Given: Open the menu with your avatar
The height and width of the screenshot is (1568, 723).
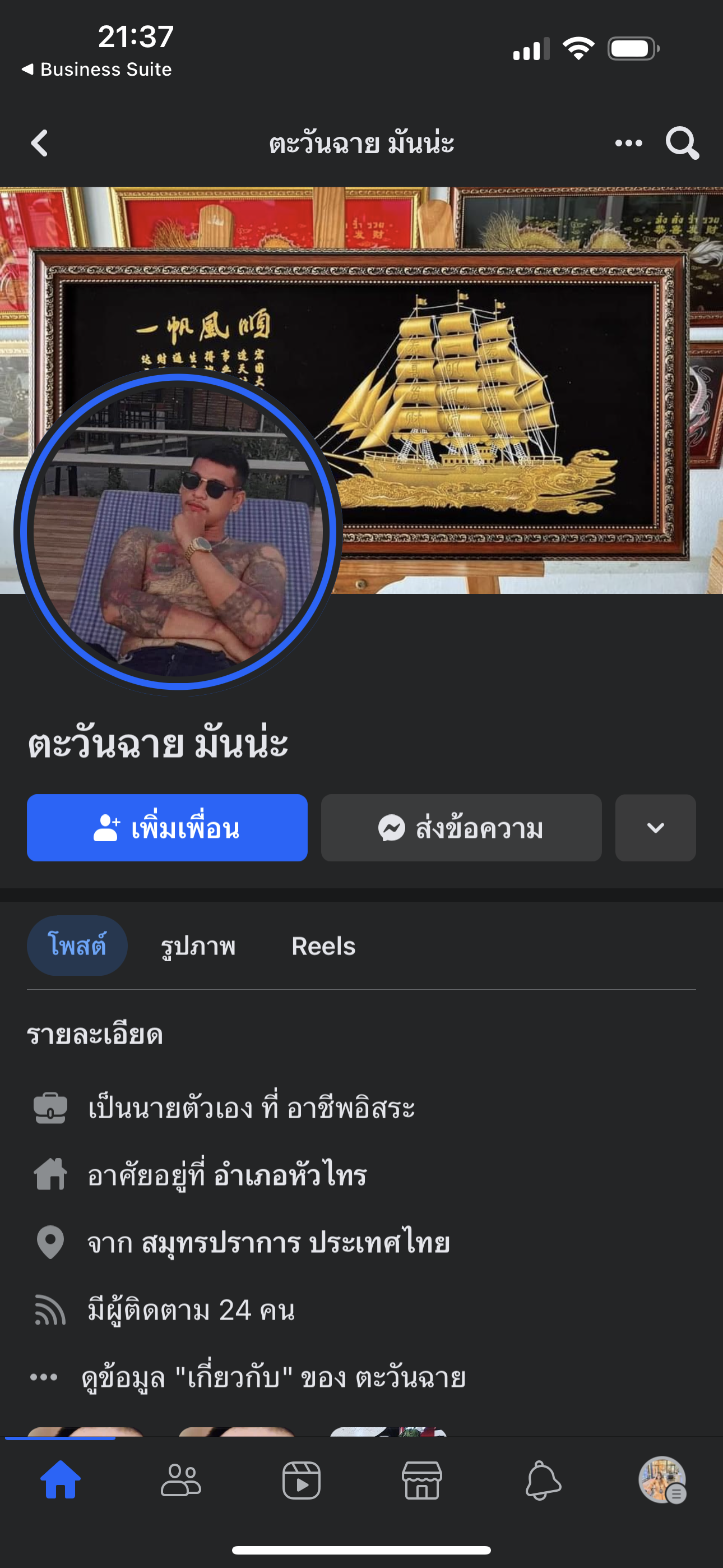Looking at the screenshot, I should (x=662, y=1481).
